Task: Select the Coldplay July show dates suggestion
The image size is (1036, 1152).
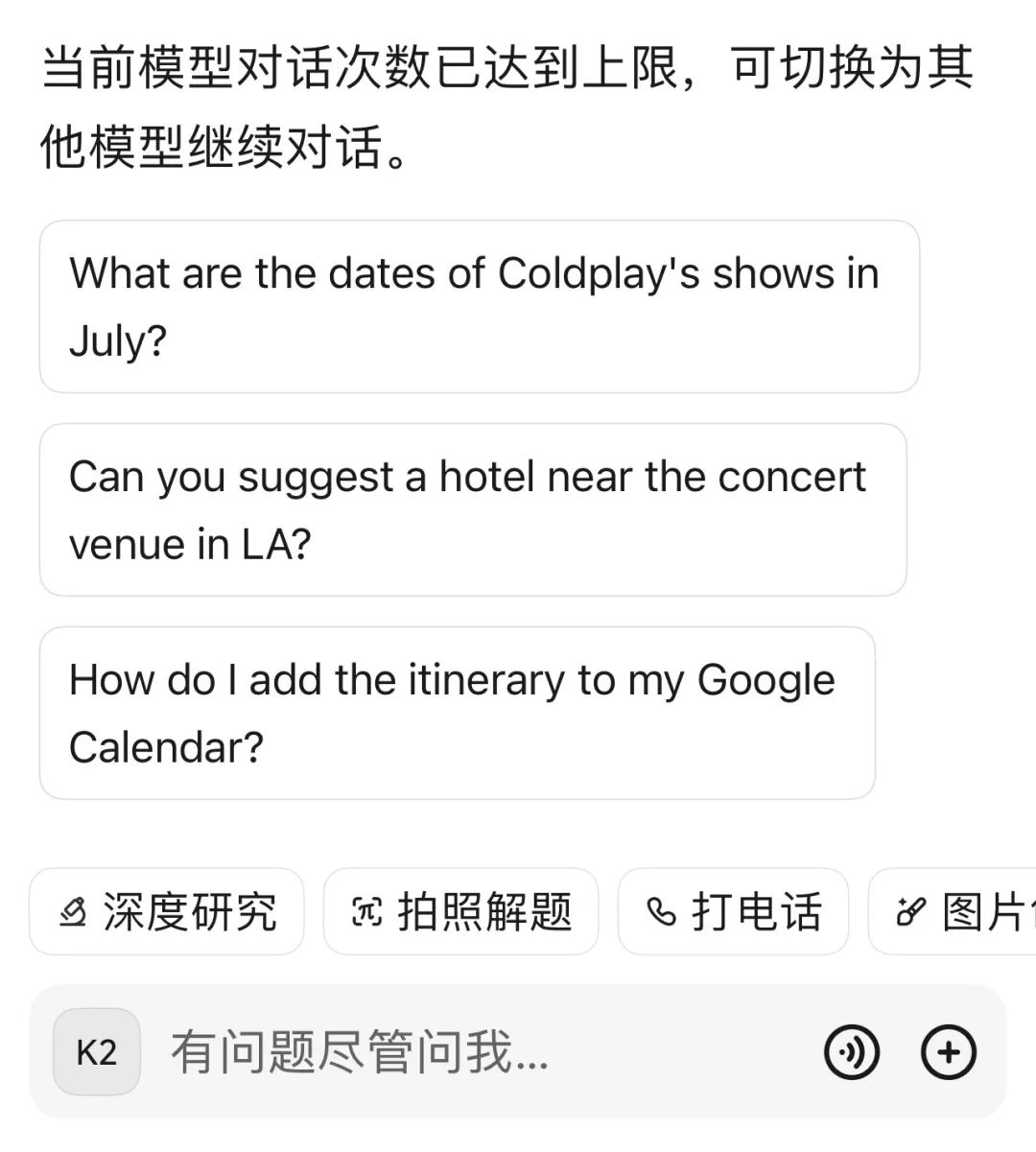Action: [479, 306]
